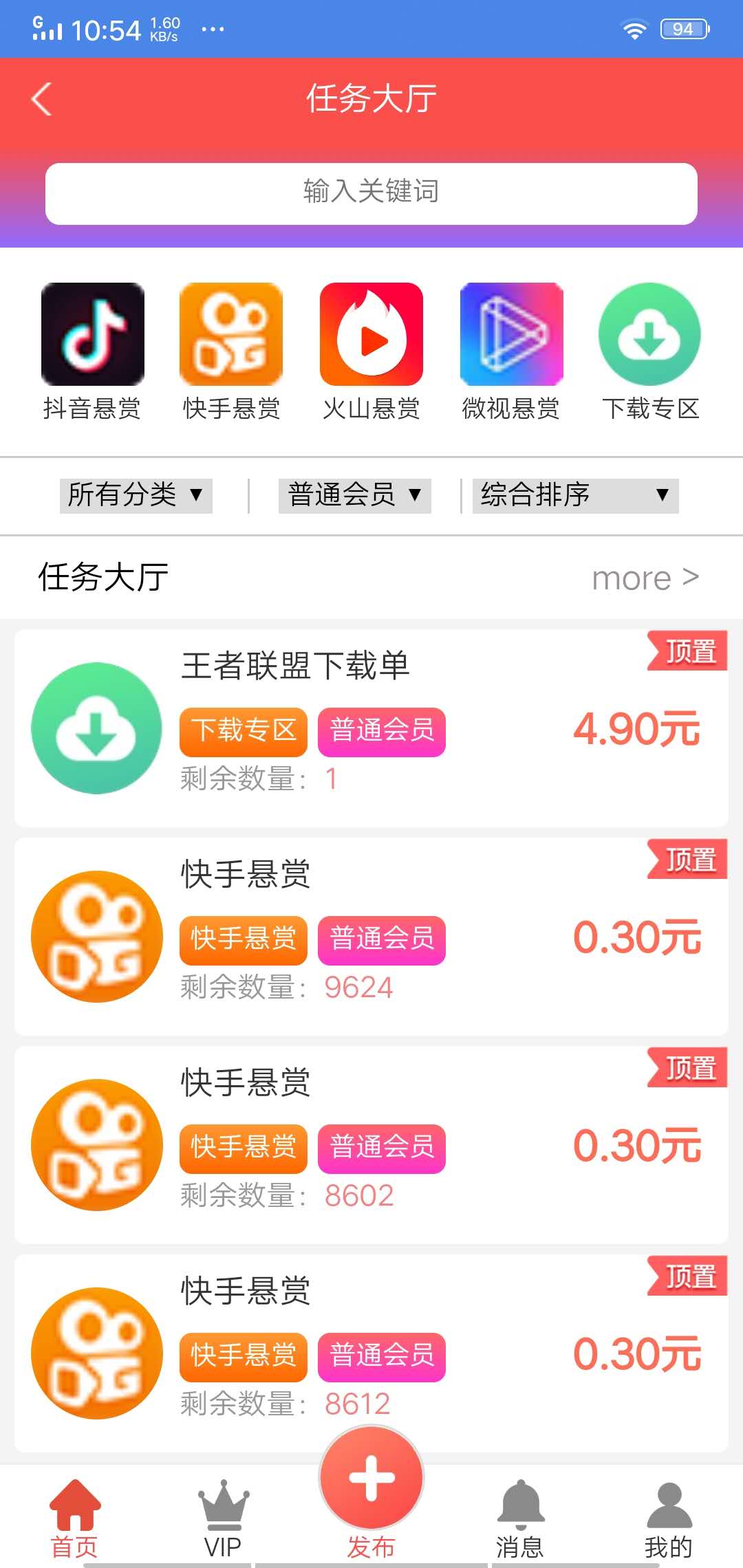Open the 综合排序 sorting dropdown
Viewport: 743px width, 1568px height.
[x=576, y=494]
